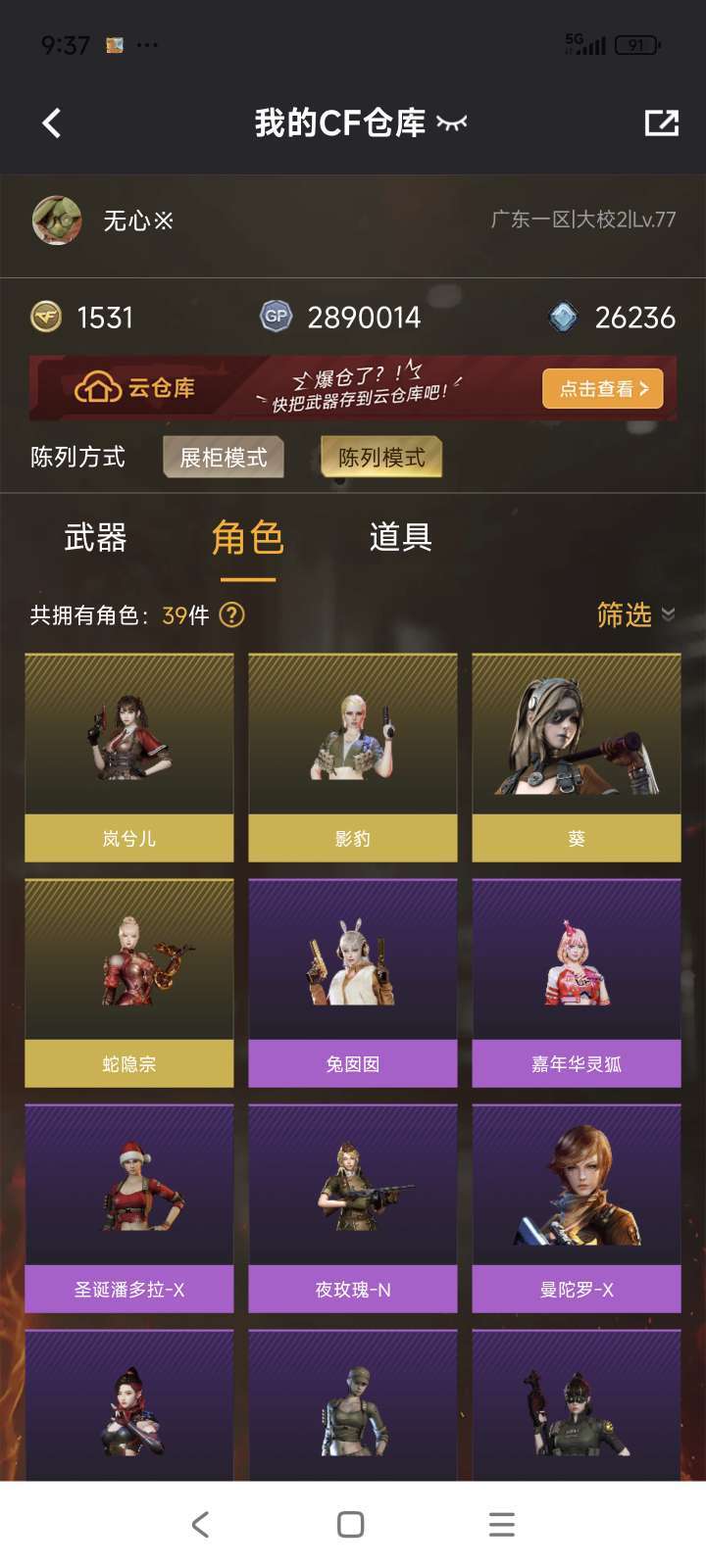
Task: Select 陈列模式 display mode
Action: pyautogui.click(x=381, y=458)
